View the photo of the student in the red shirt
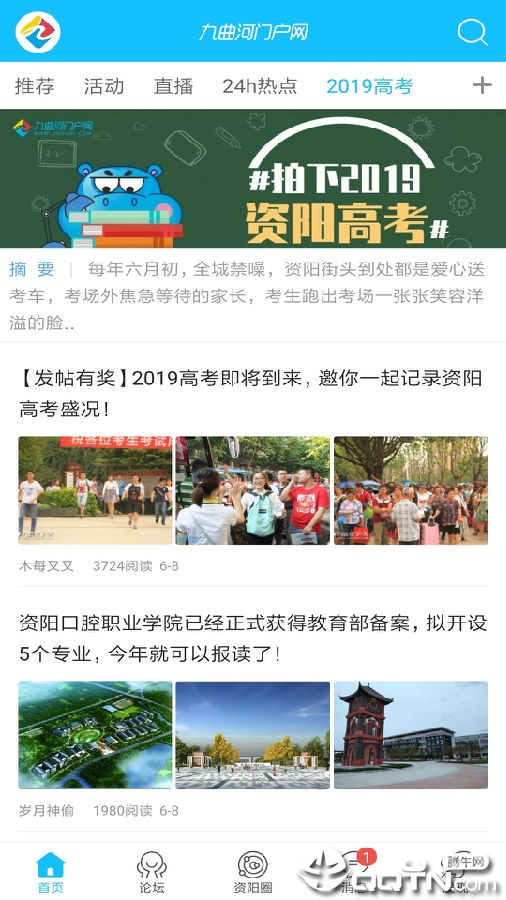 (x=252, y=490)
